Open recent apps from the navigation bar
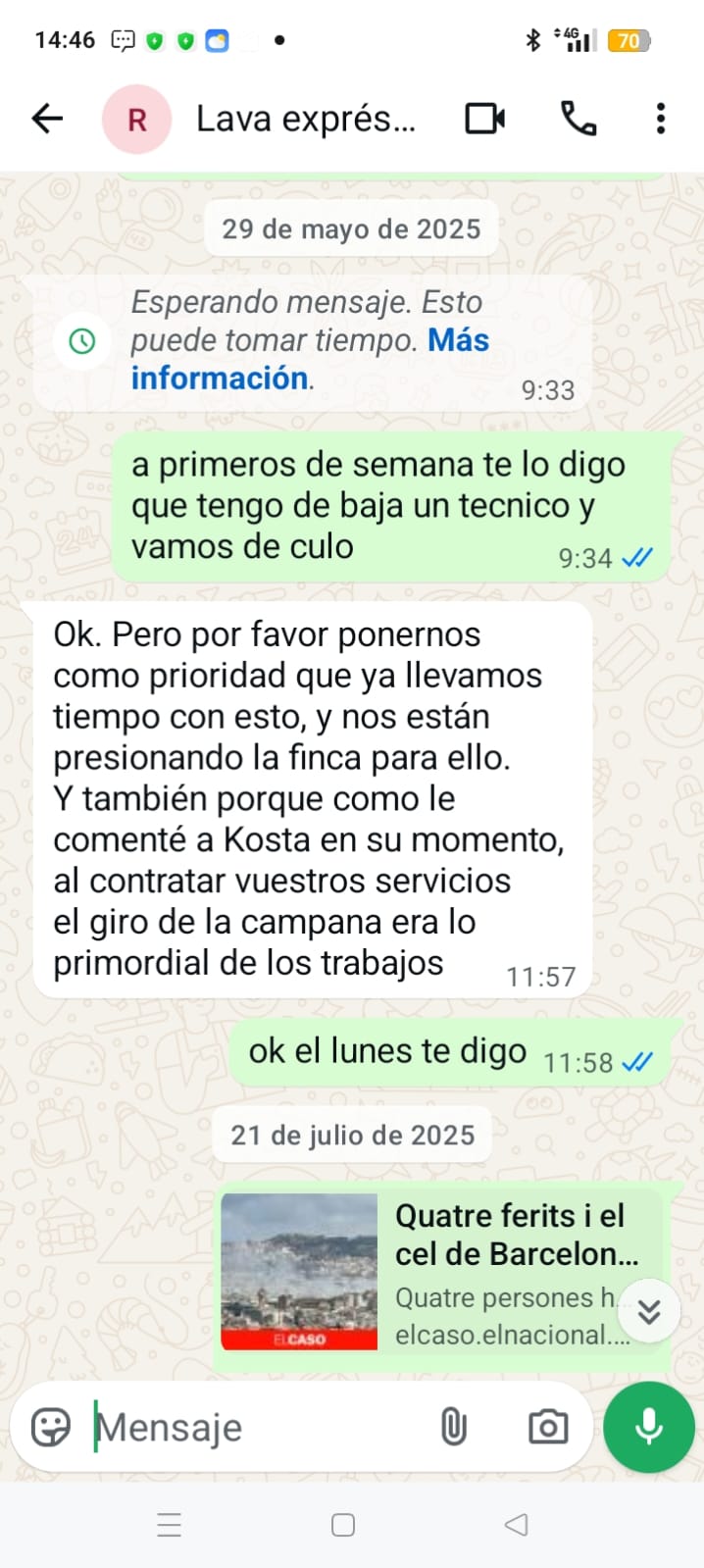The height and width of the screenshot is (1568, 704). pos(170,1525)
